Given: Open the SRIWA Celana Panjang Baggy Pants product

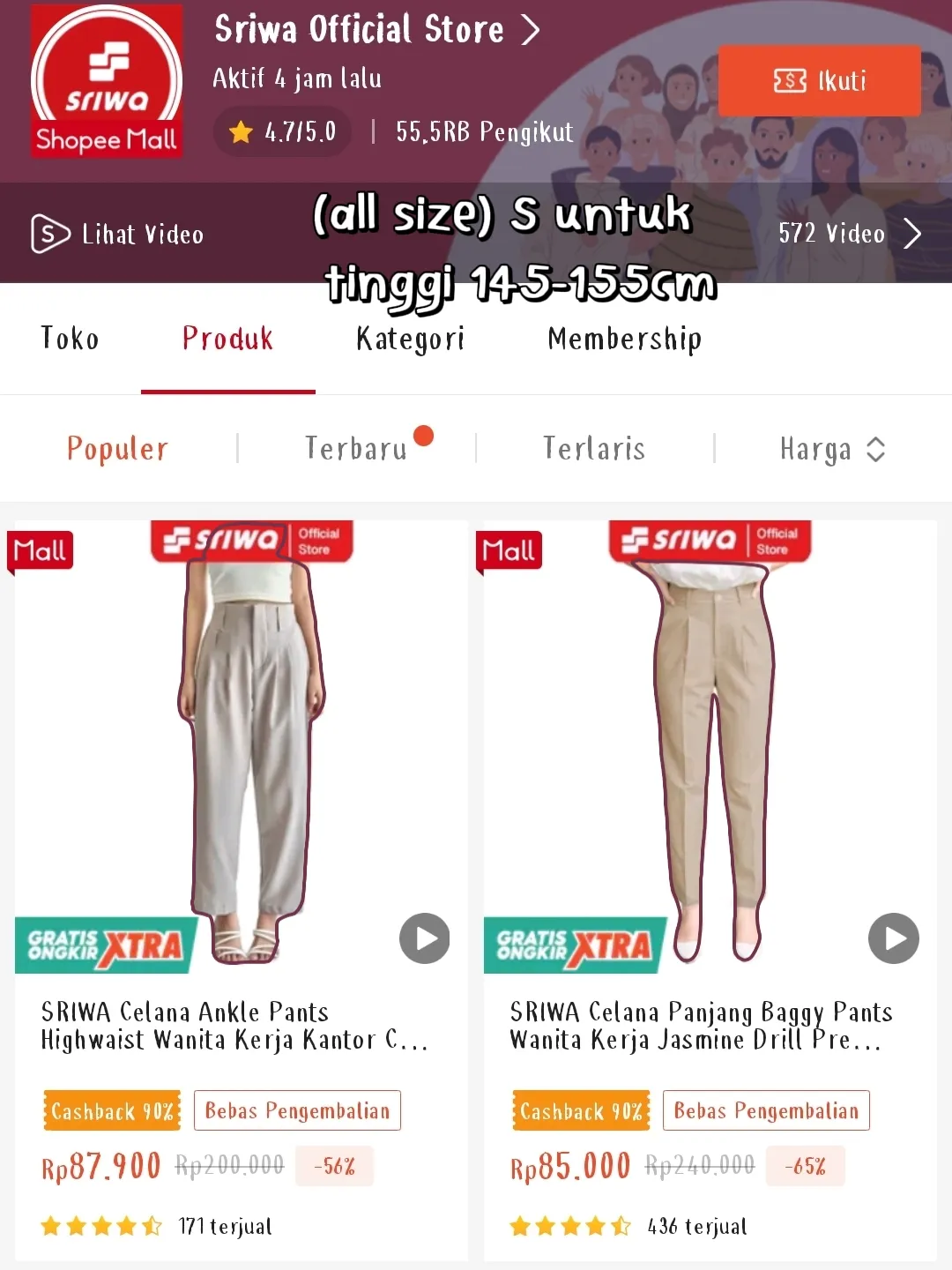Looking at the screenshot, I should 701,1026.
